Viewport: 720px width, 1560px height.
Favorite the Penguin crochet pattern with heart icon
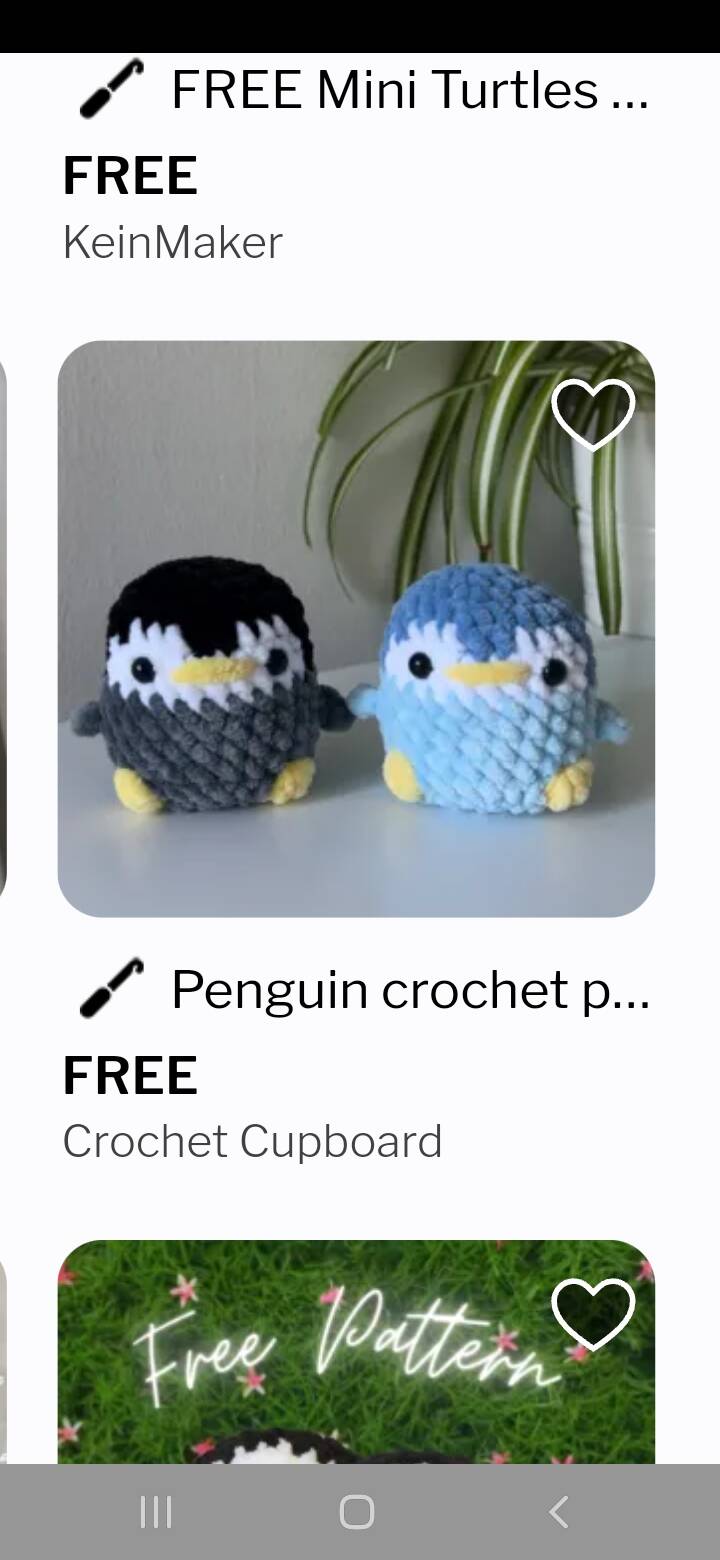click(x=593, y=414)
